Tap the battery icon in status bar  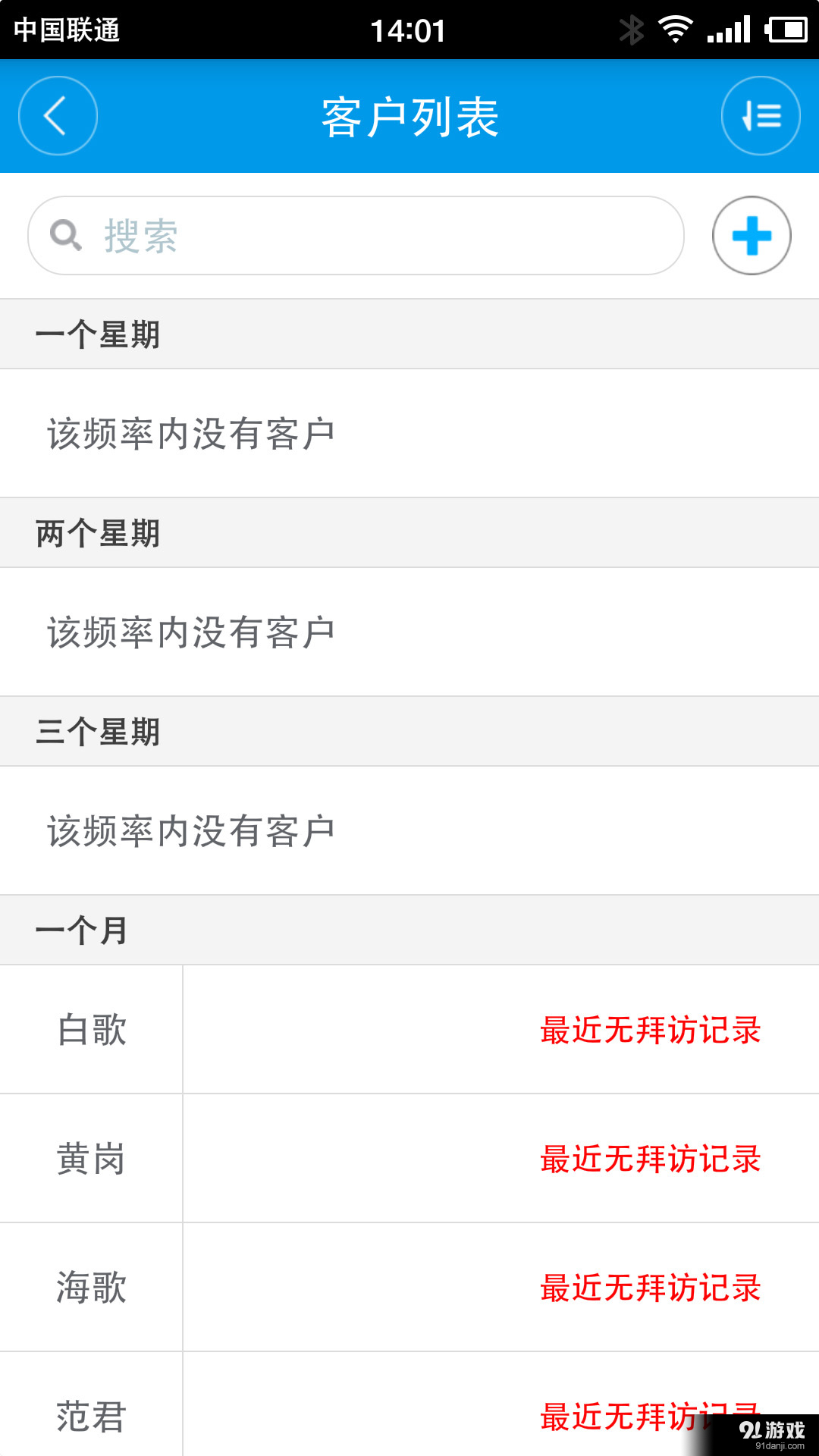[786, 29]
